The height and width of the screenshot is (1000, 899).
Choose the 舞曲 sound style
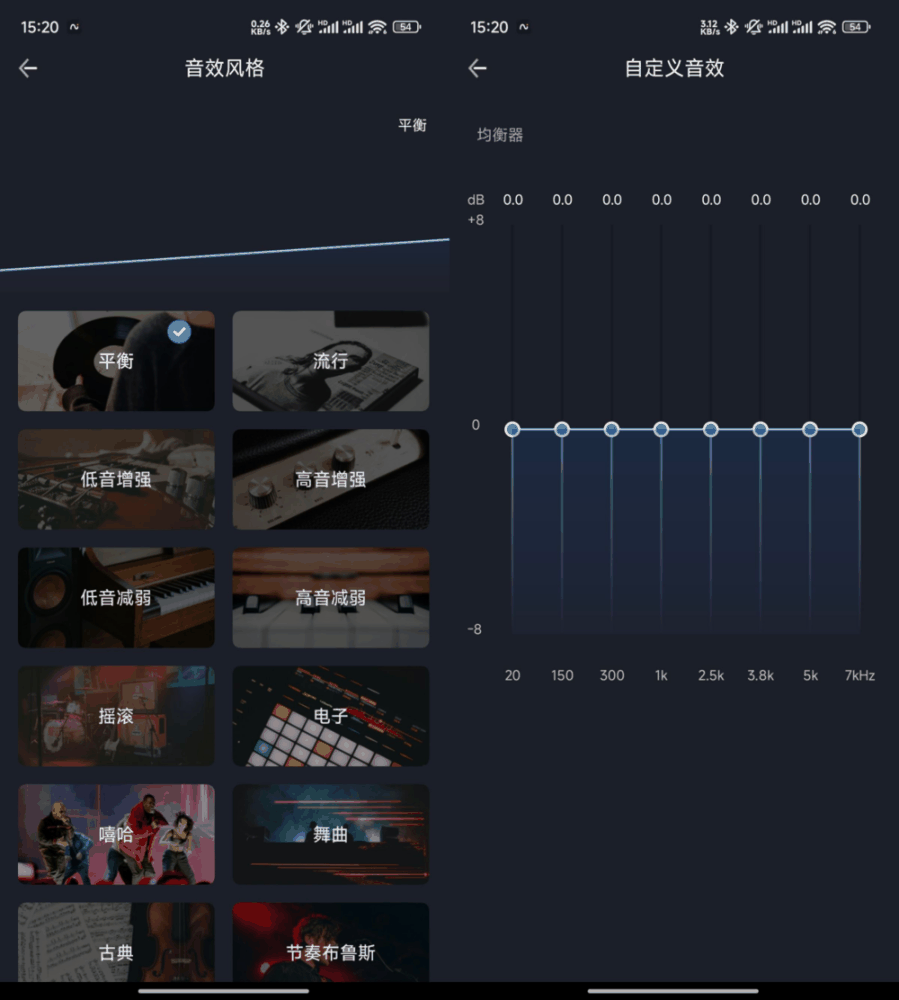pos(331,834)
